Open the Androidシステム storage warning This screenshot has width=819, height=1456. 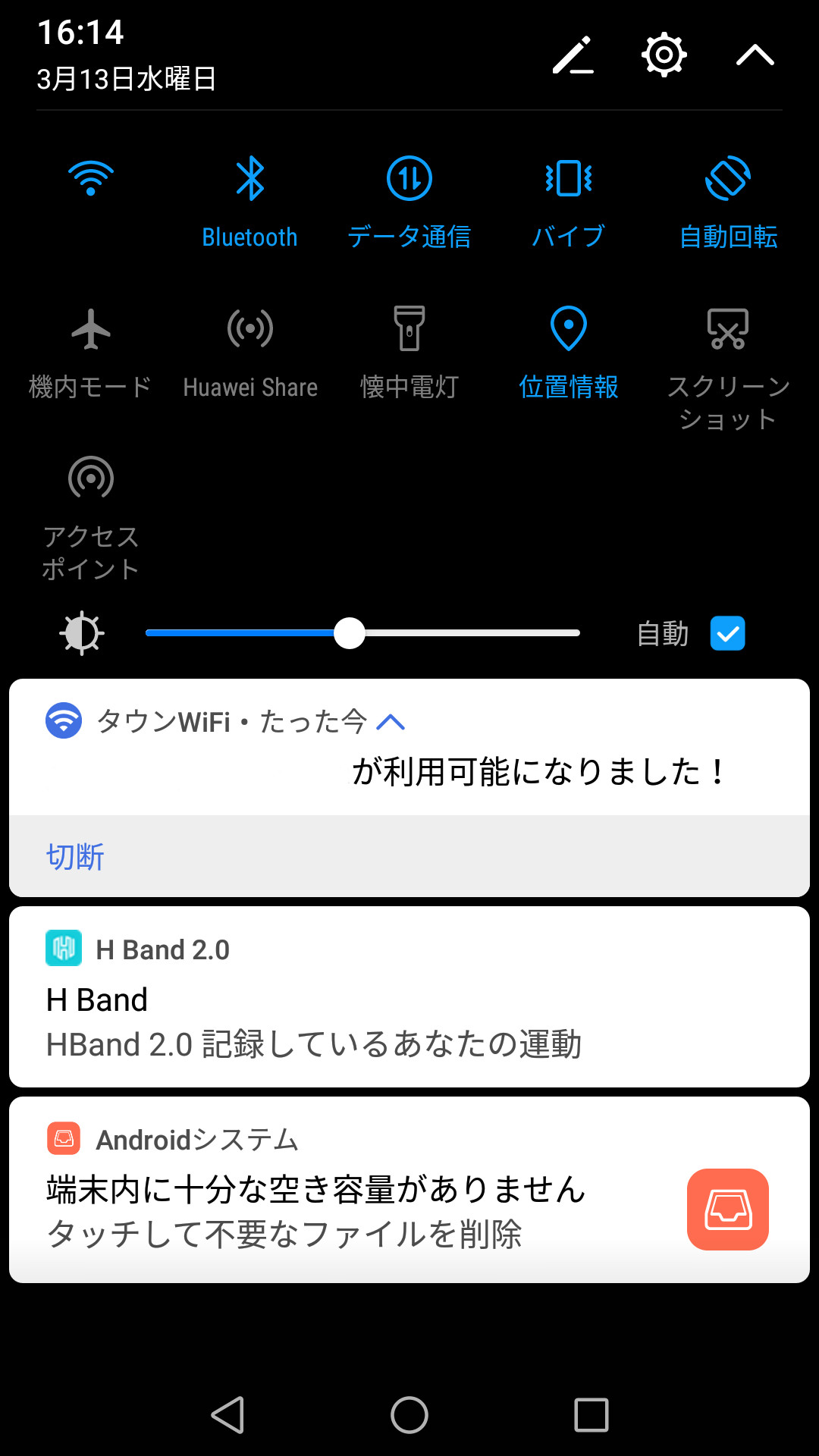click(x=409, y=1190)
